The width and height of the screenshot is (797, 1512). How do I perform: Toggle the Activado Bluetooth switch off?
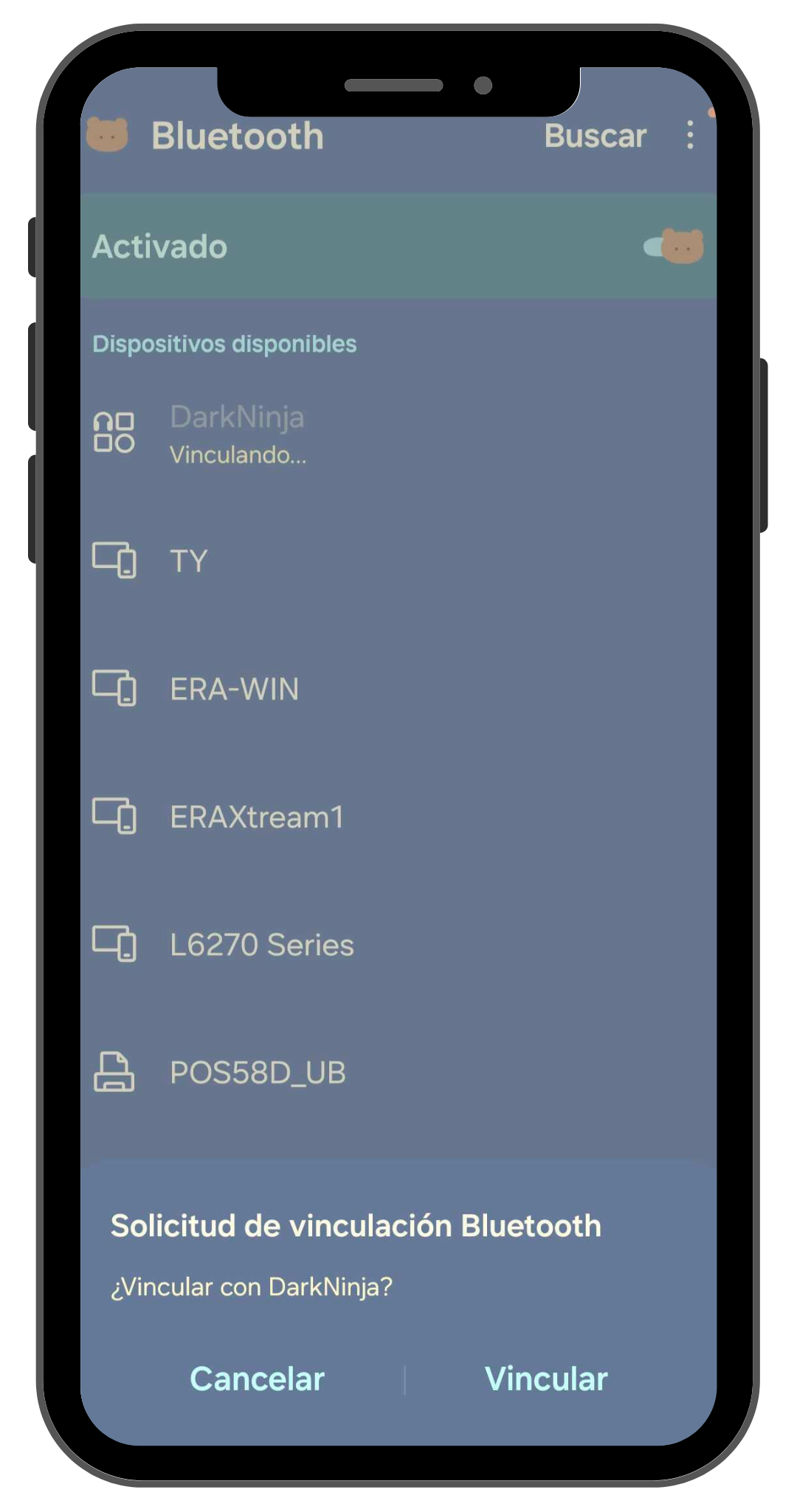674,246
